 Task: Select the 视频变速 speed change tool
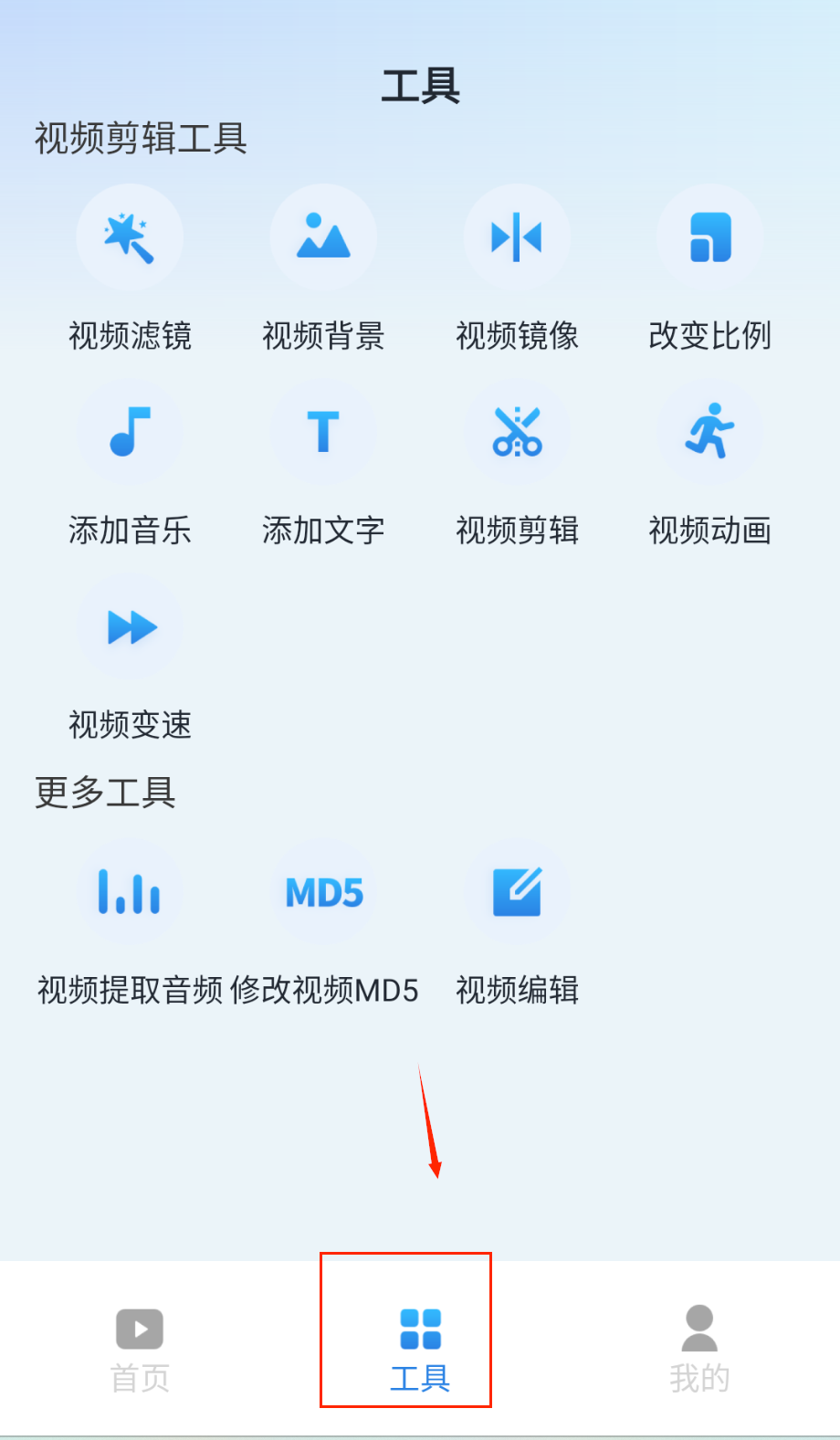coord(130,627)
